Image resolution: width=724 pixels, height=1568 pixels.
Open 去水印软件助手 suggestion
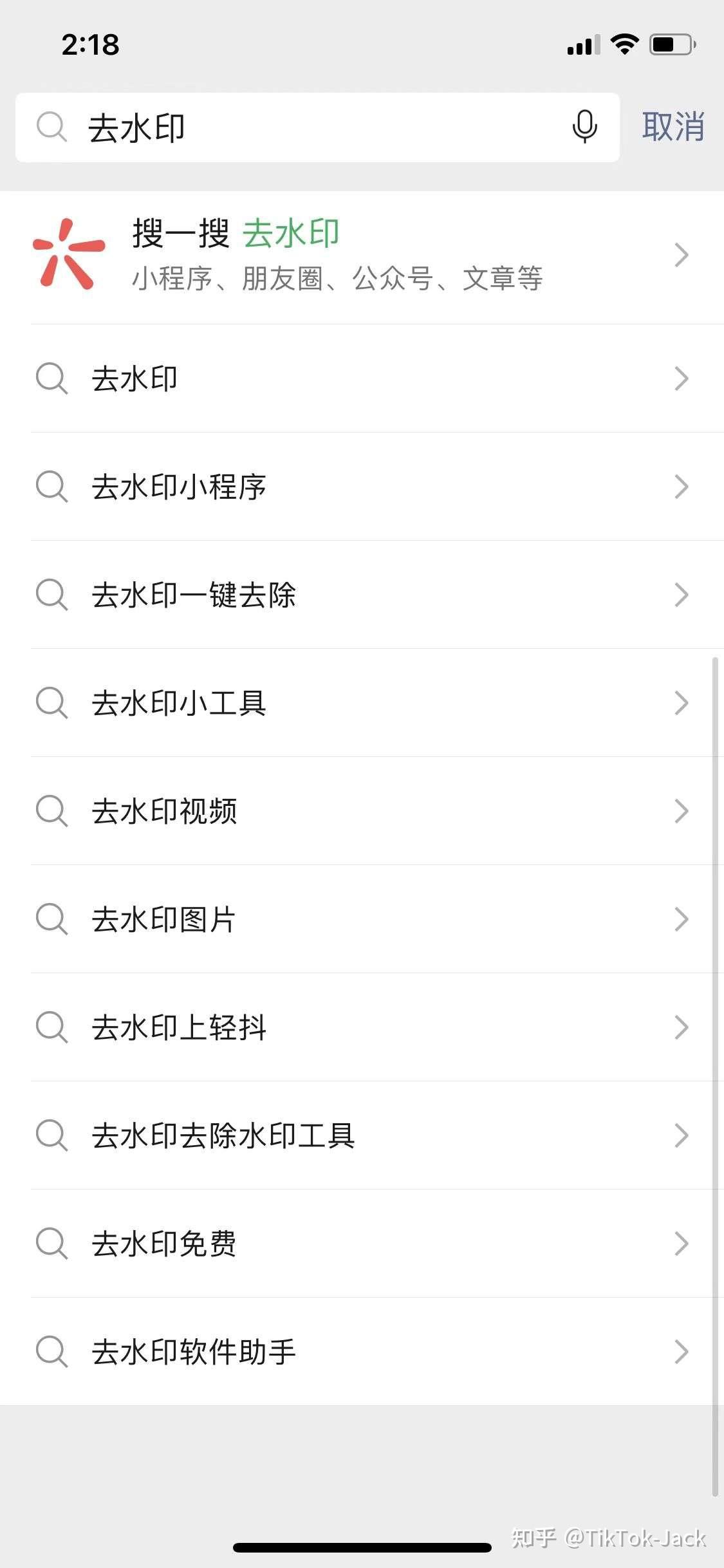pyautogui.click(x=362, y=1352)
